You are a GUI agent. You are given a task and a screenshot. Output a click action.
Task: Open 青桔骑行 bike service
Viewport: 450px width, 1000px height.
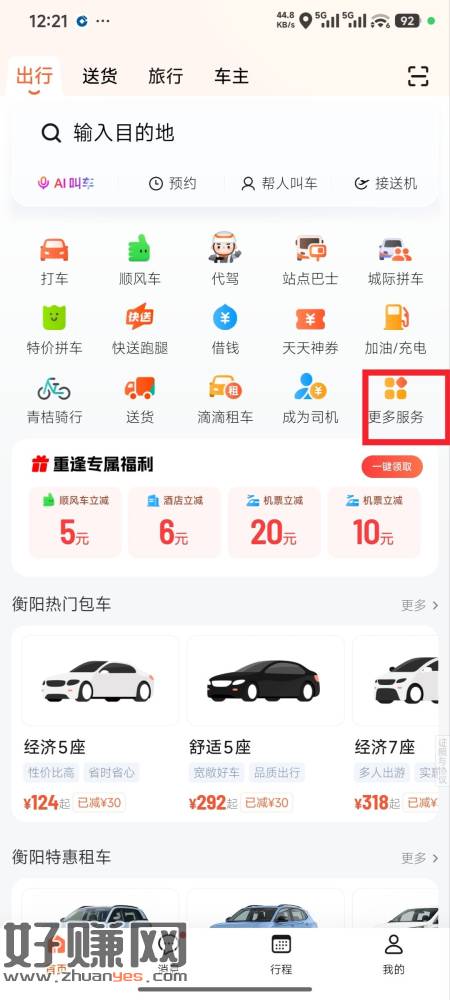point(54,399)
